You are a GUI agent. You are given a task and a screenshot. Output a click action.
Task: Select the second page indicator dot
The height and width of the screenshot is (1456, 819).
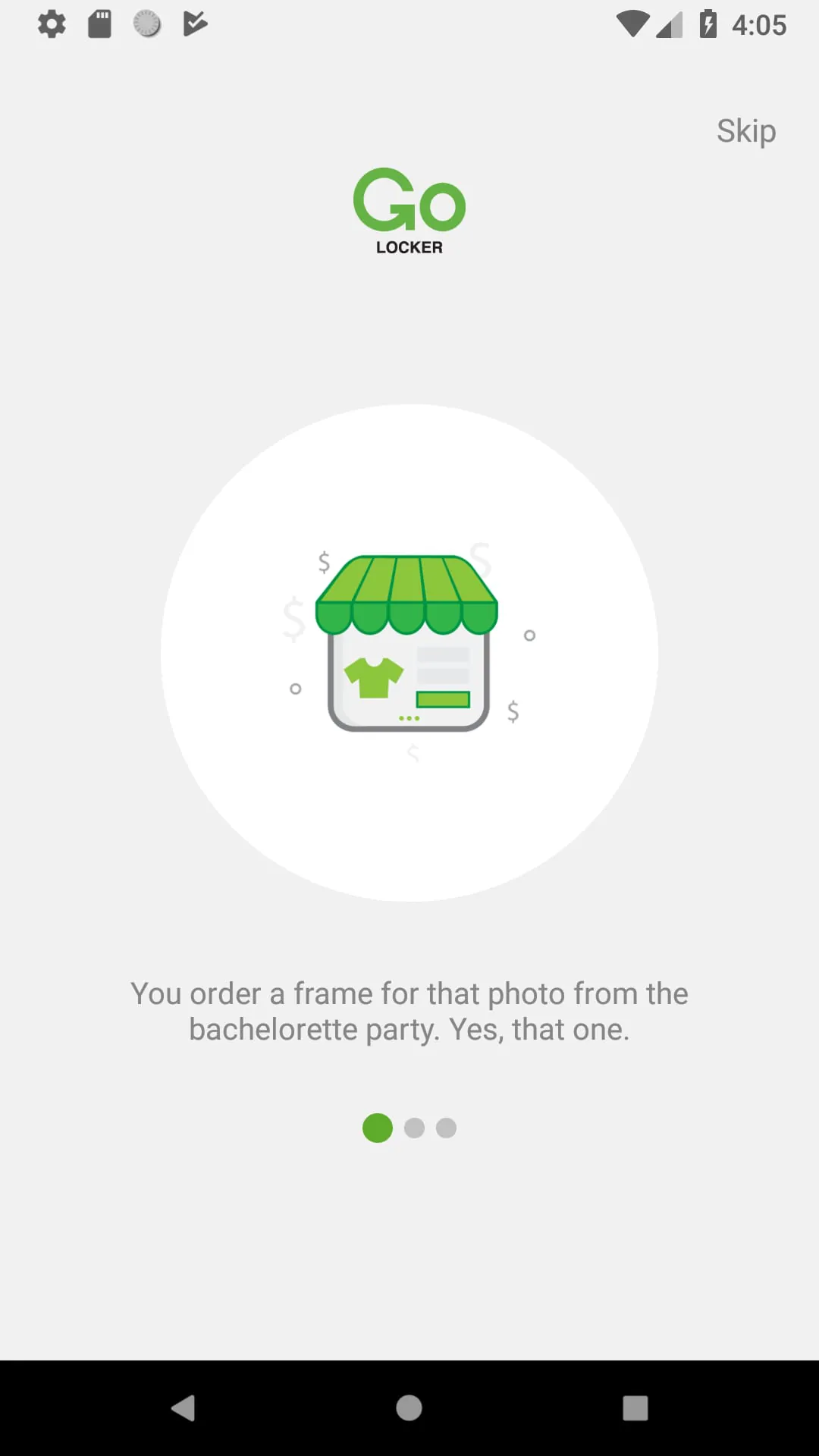[x=414, y=1128]
